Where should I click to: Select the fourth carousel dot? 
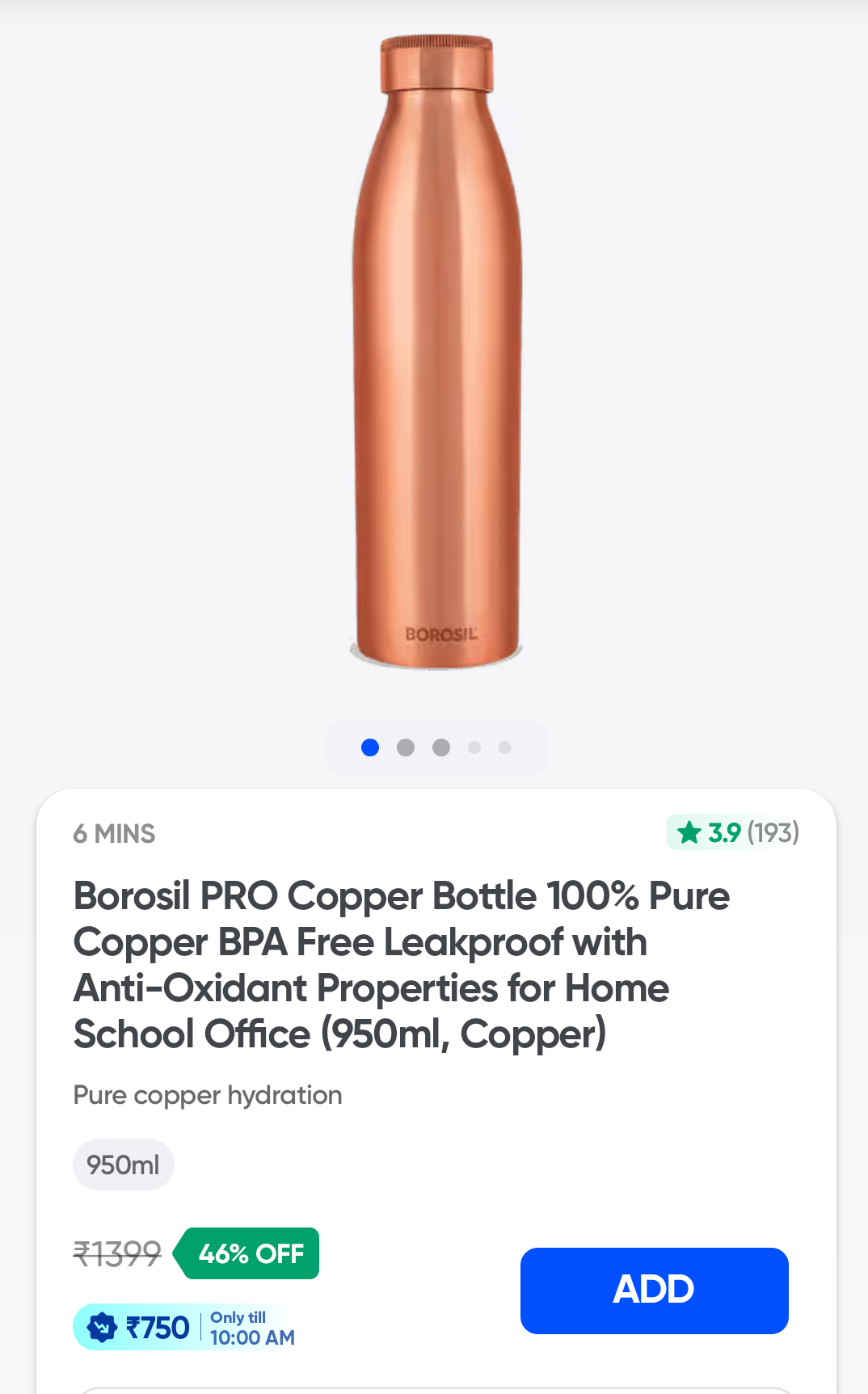pyautogui.click(x=474, y=748)
